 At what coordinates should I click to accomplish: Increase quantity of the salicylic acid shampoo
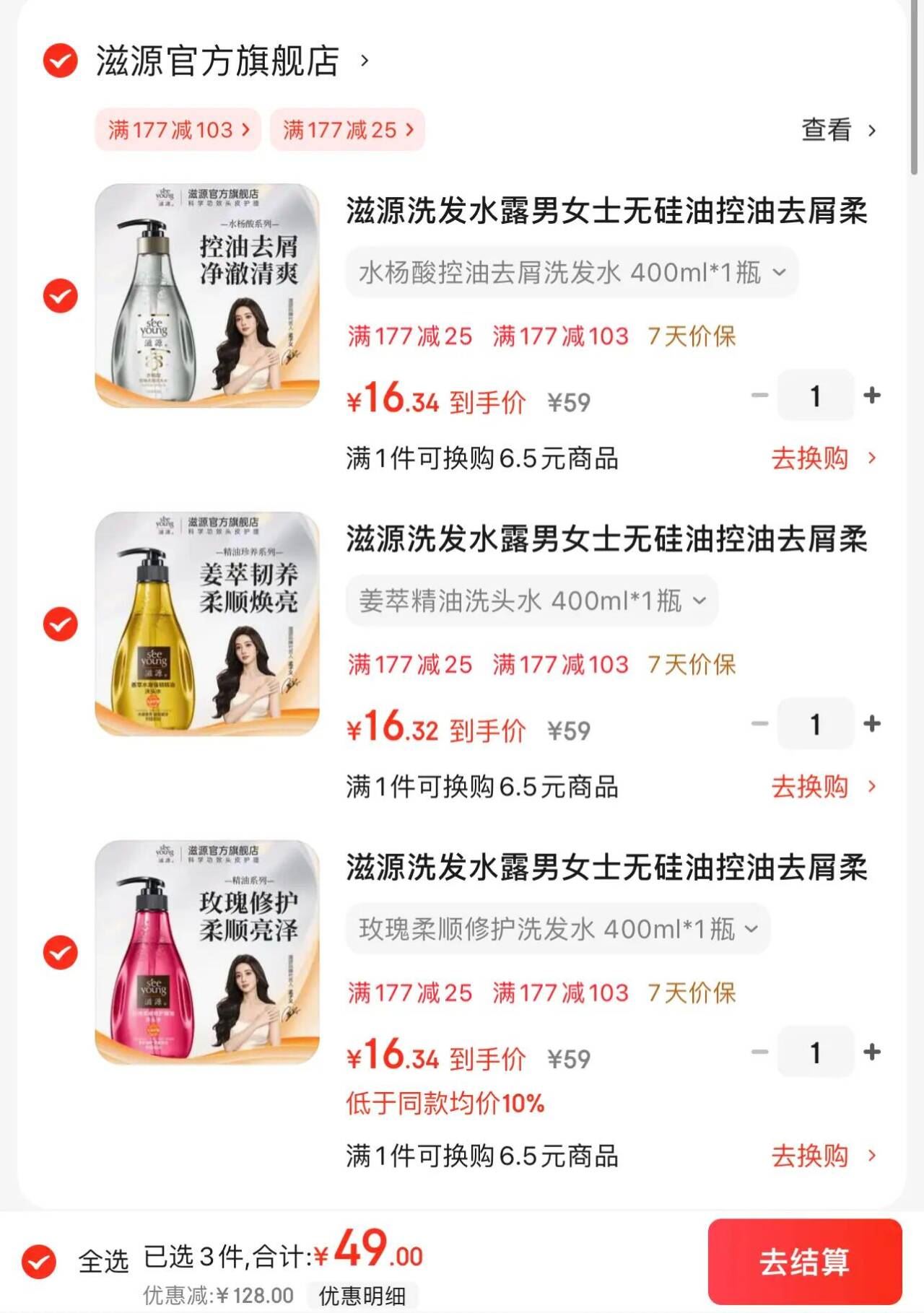click(871, 396)
